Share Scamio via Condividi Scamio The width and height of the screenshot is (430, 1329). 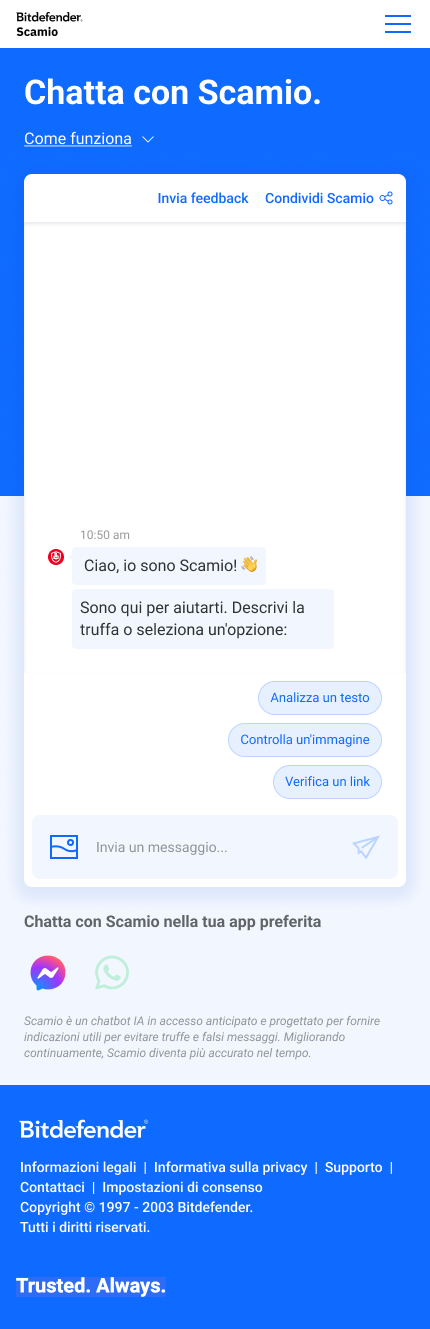[329, 198]
